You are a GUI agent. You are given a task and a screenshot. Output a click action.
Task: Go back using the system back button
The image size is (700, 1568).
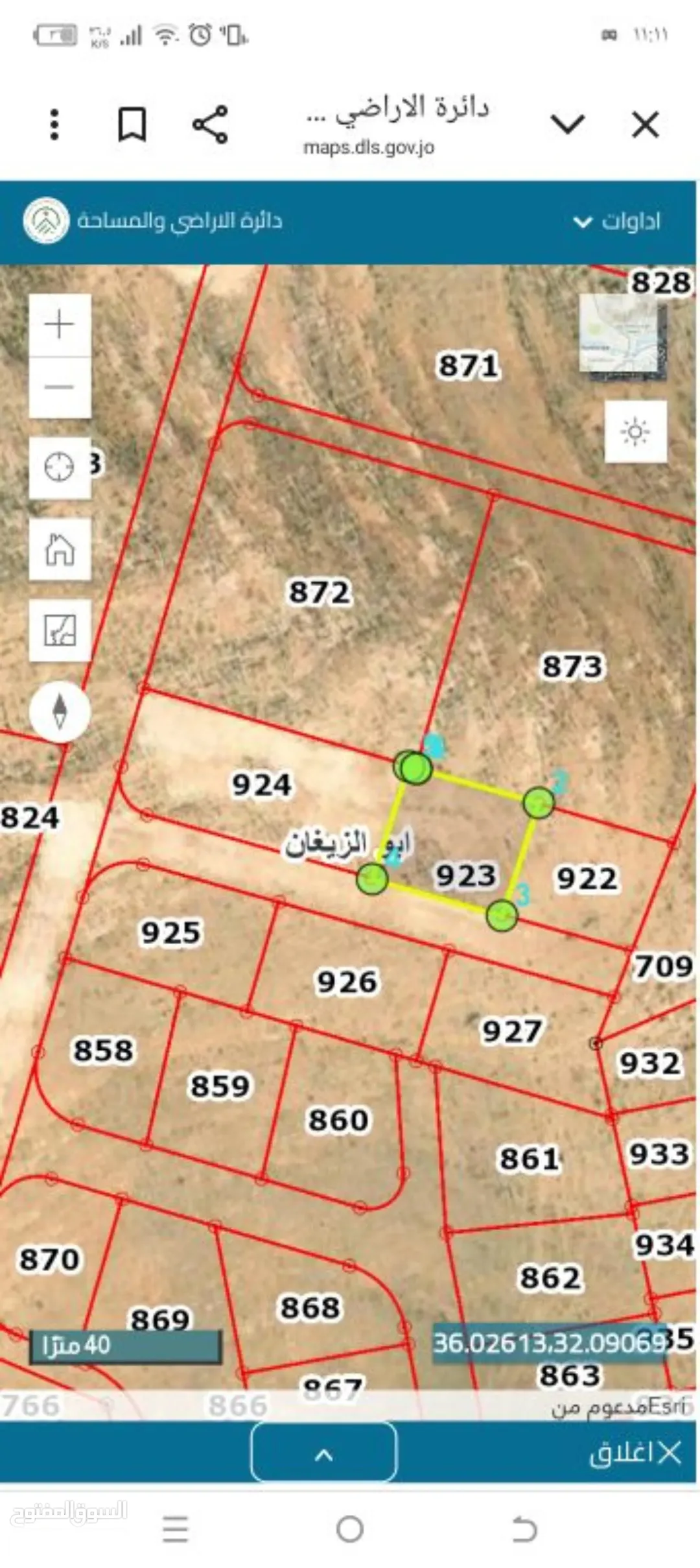524,1529
